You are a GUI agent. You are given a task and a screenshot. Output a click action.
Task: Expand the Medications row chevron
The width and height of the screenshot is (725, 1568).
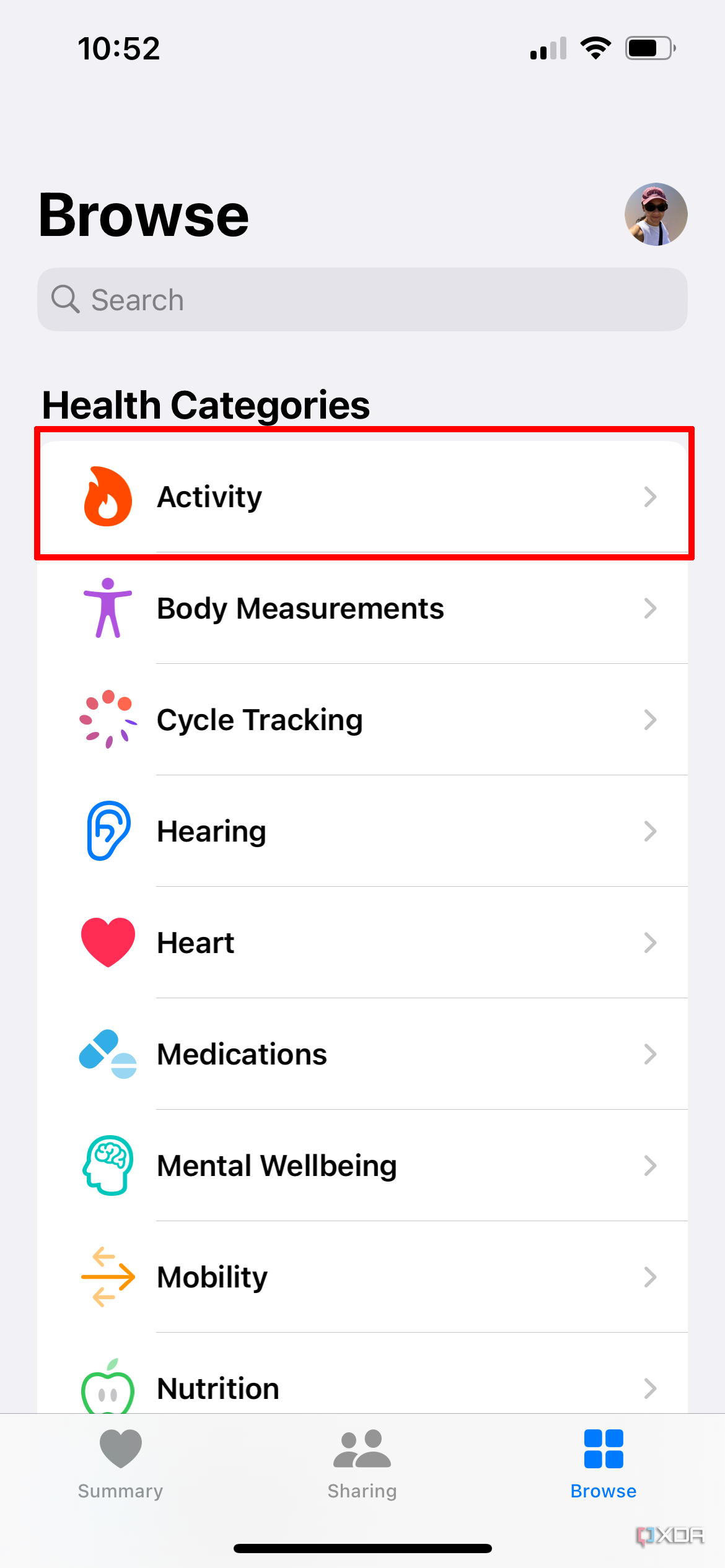click(x=651, y=1053)
